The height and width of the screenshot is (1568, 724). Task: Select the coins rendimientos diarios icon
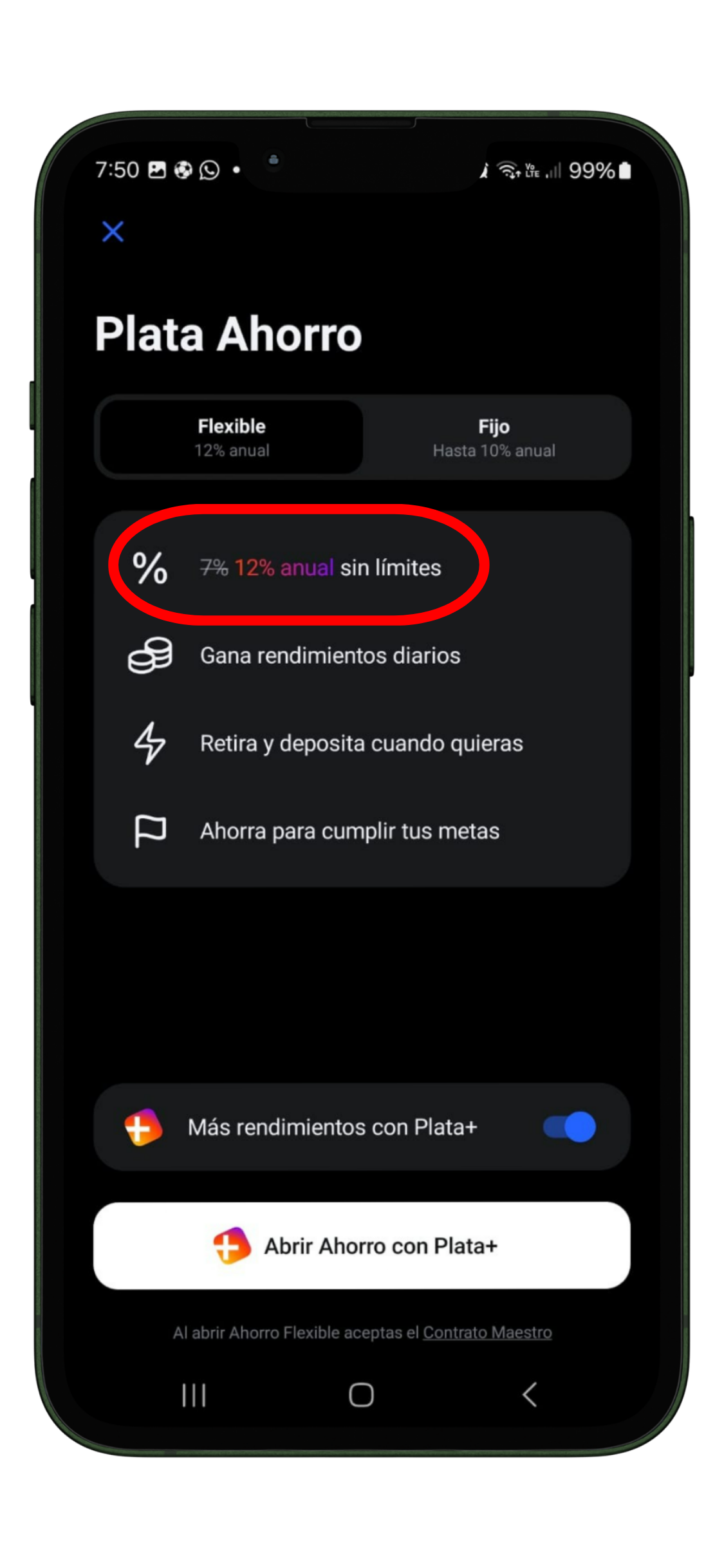click(x=149, y=655)
